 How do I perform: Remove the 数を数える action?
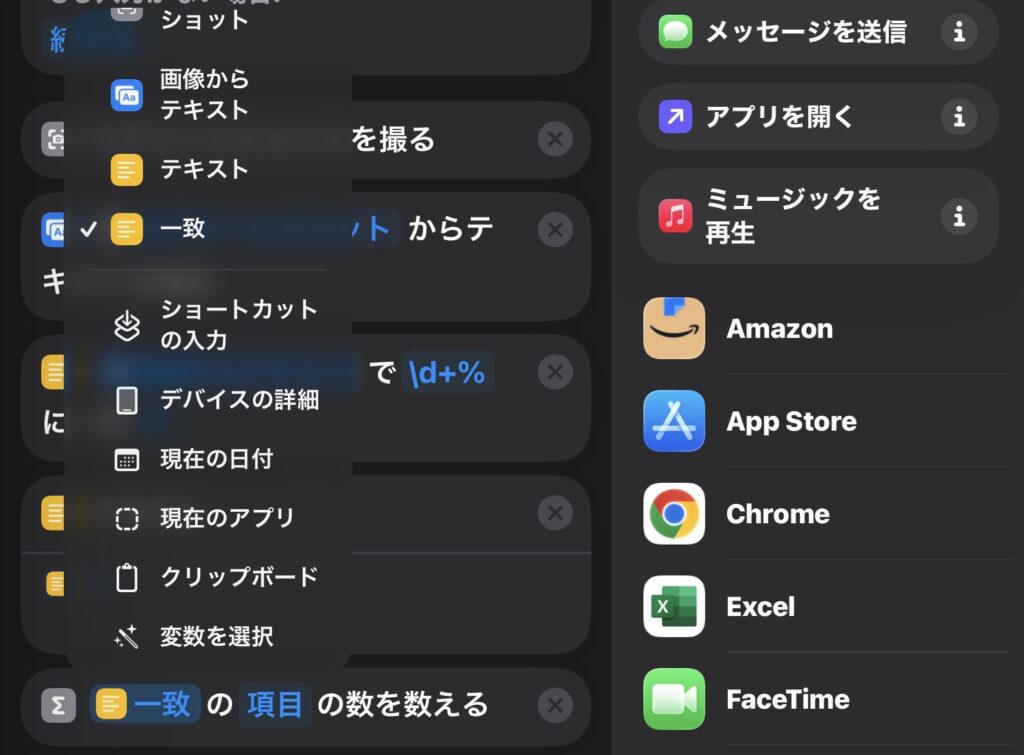pyautogui.click(x=555, y=706)
